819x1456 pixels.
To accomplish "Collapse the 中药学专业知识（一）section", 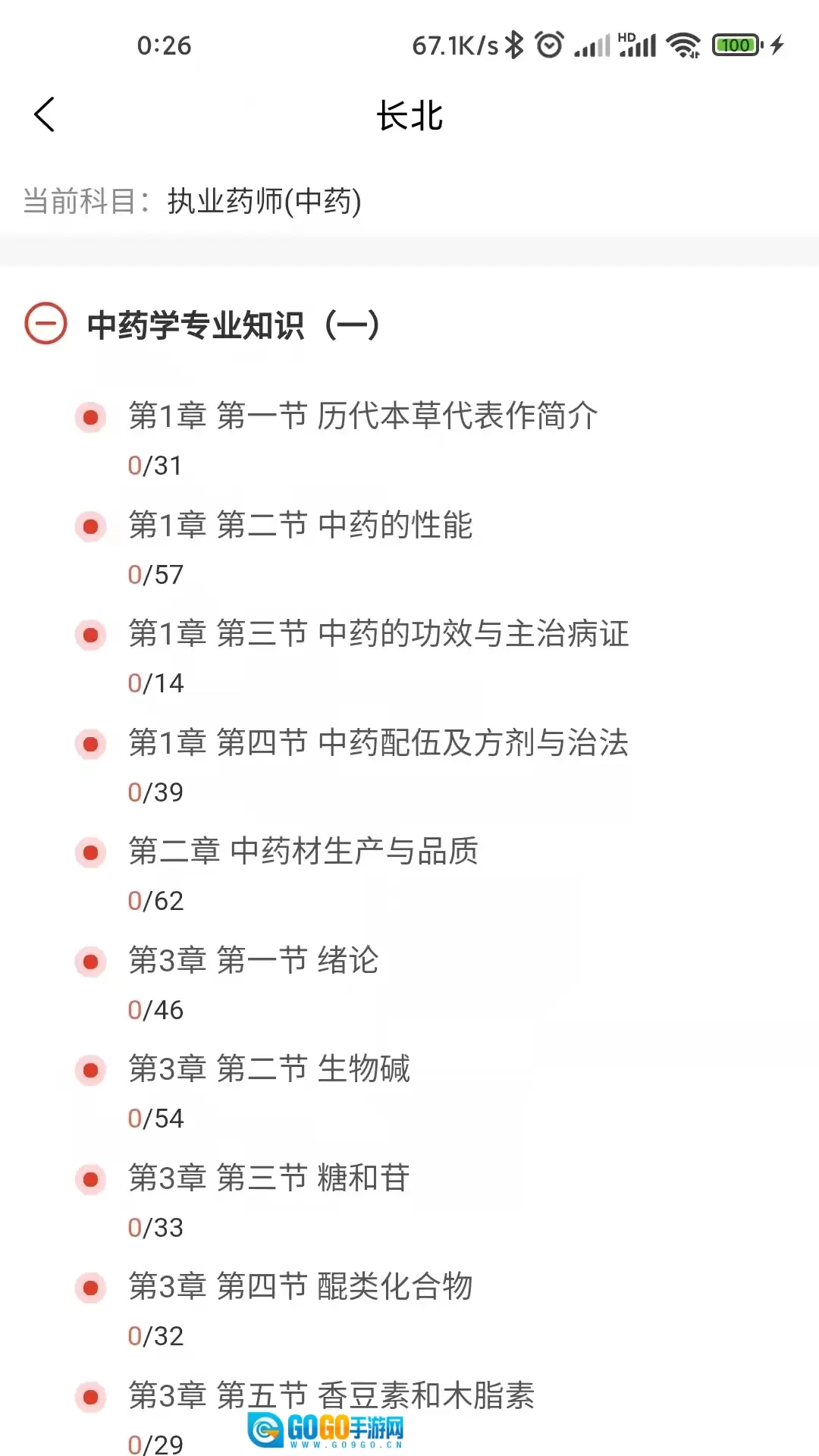I will [46, 324].
